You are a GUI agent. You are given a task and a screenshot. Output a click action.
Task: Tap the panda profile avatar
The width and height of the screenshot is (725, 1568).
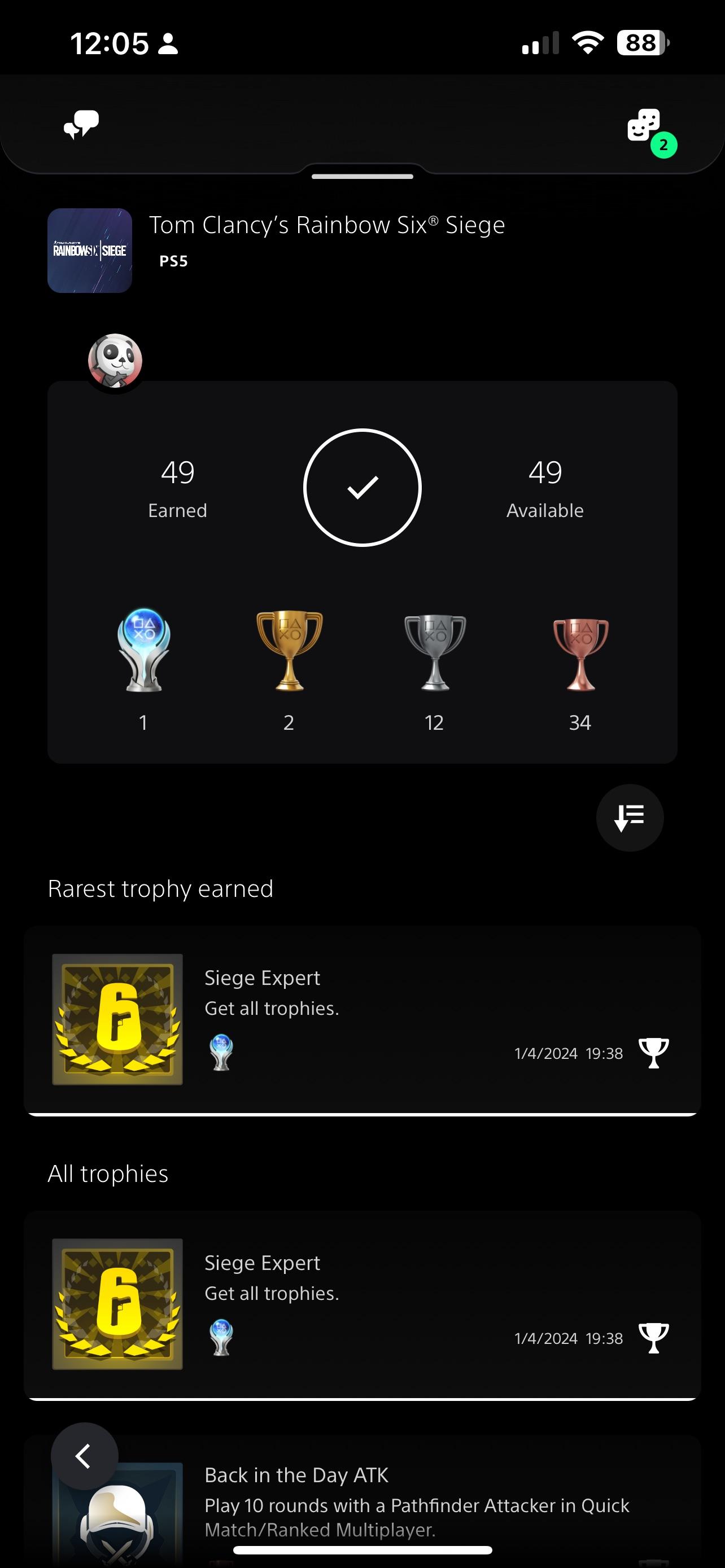point(115,361)
